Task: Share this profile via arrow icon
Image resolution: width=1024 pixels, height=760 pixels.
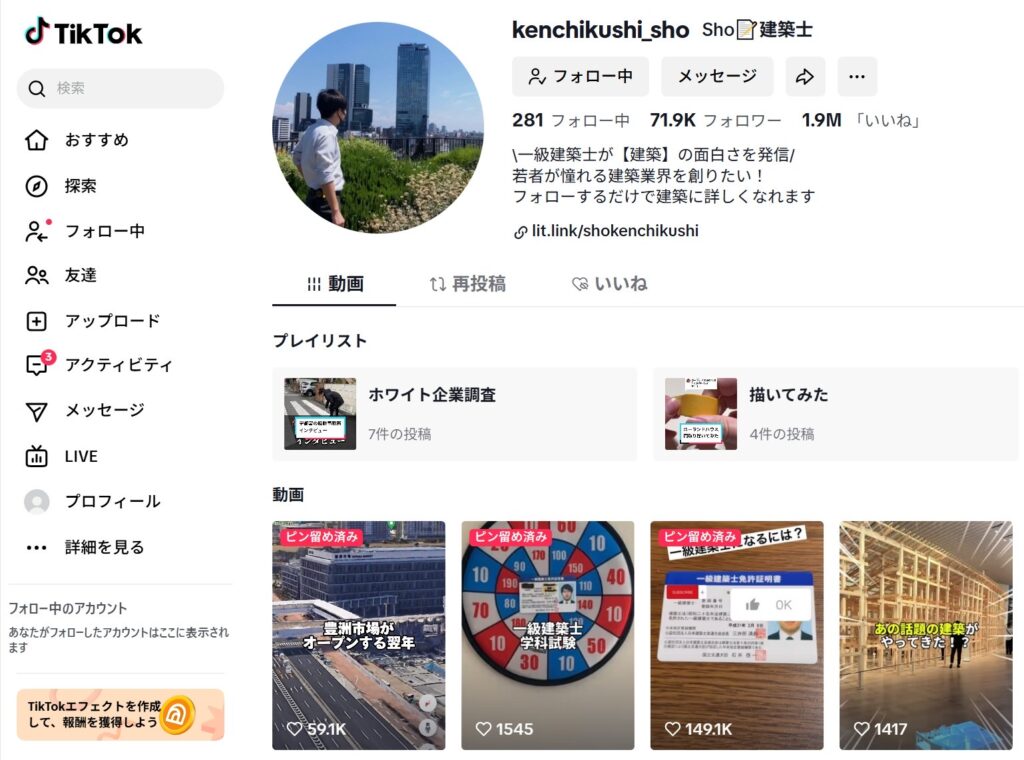Action: coord(805,76)
